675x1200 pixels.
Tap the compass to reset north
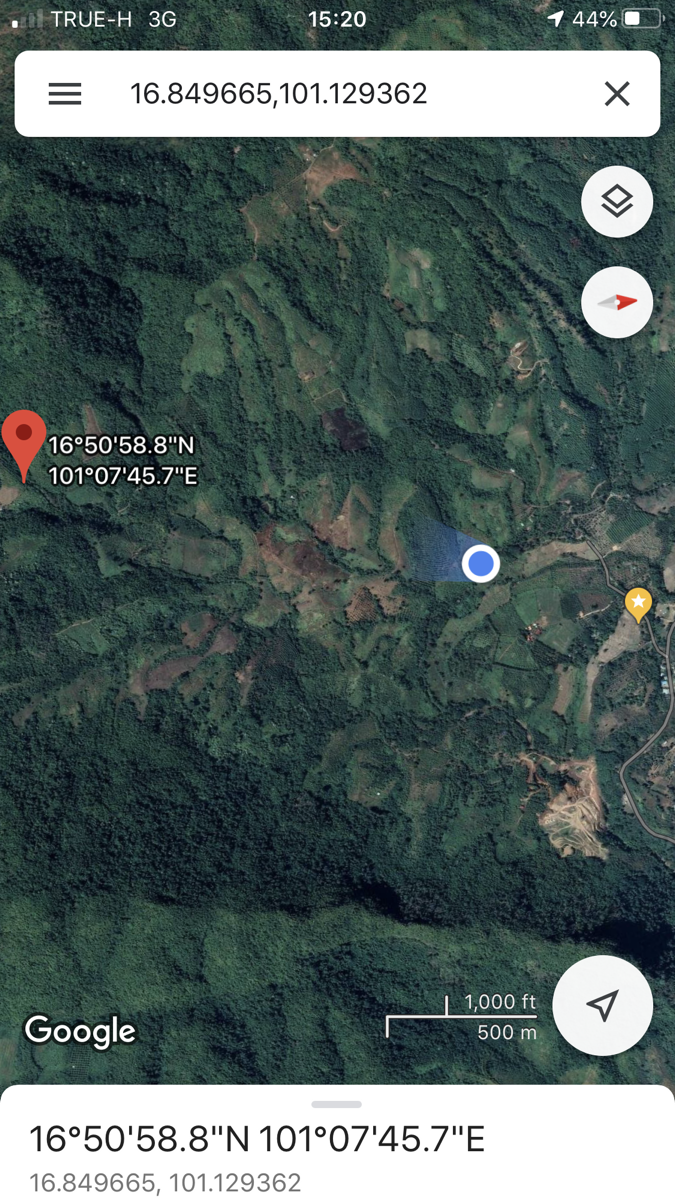pyautogui.click(x=617, y=302)
